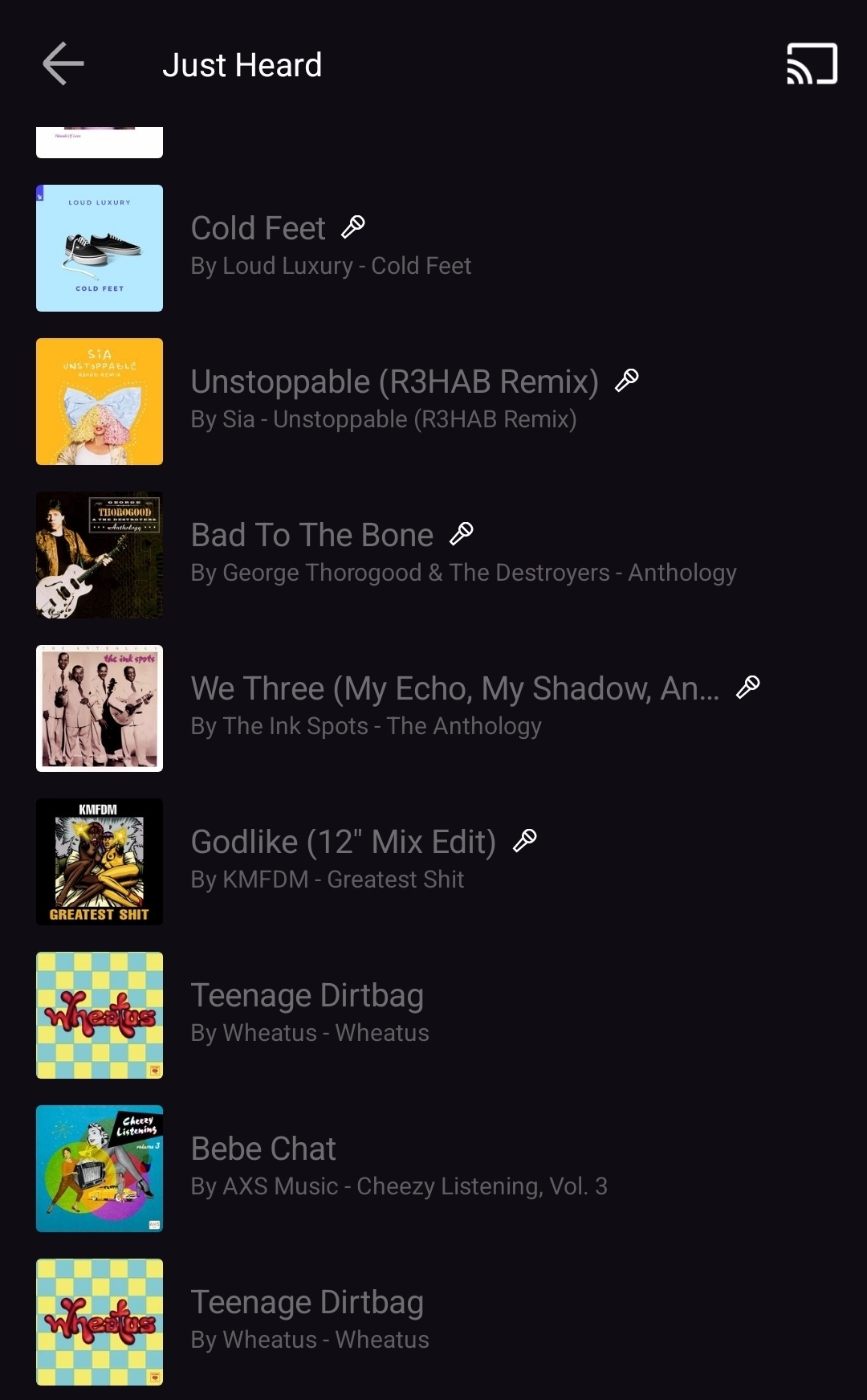Go back from Just Heard
Viewport: 867px width, 1400px height.
(x=63, y=64)
